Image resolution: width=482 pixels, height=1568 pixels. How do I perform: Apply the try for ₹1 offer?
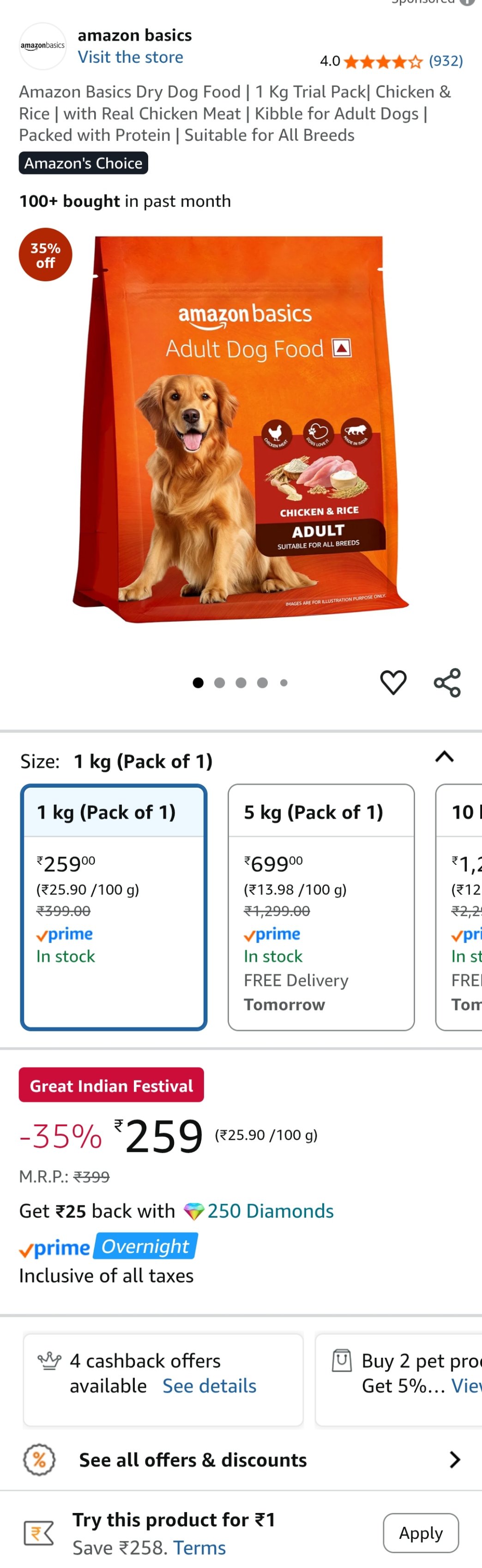[x=421, y=1533]
